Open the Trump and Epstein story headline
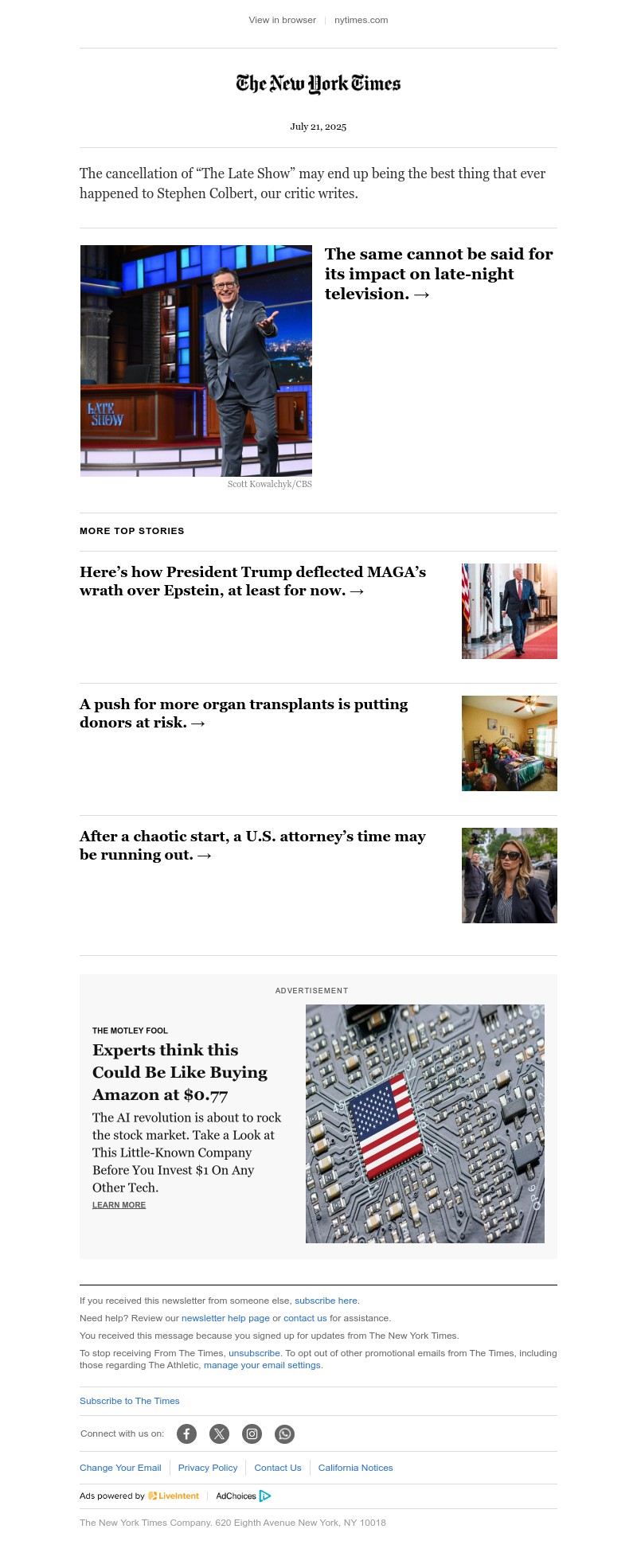 tap(252, 581)
